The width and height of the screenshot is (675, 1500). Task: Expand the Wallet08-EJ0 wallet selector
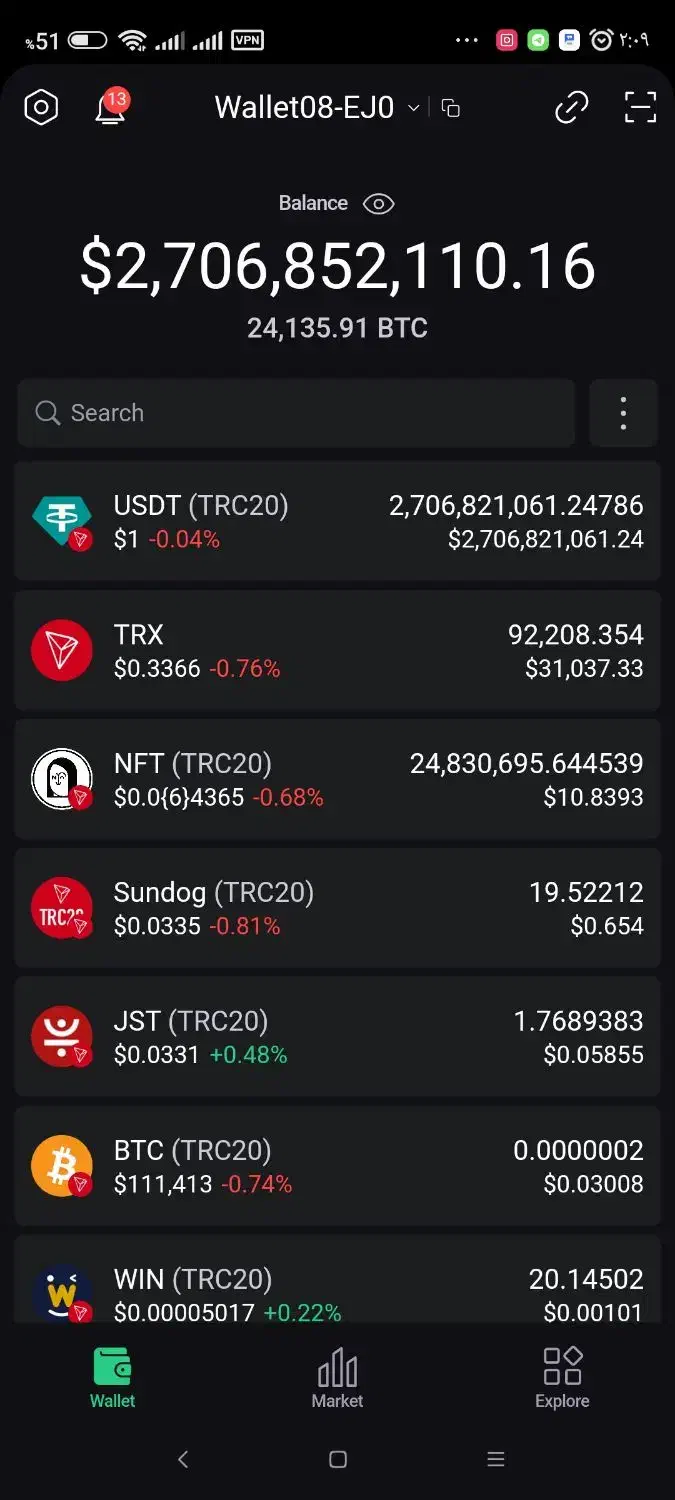point(316,107)
